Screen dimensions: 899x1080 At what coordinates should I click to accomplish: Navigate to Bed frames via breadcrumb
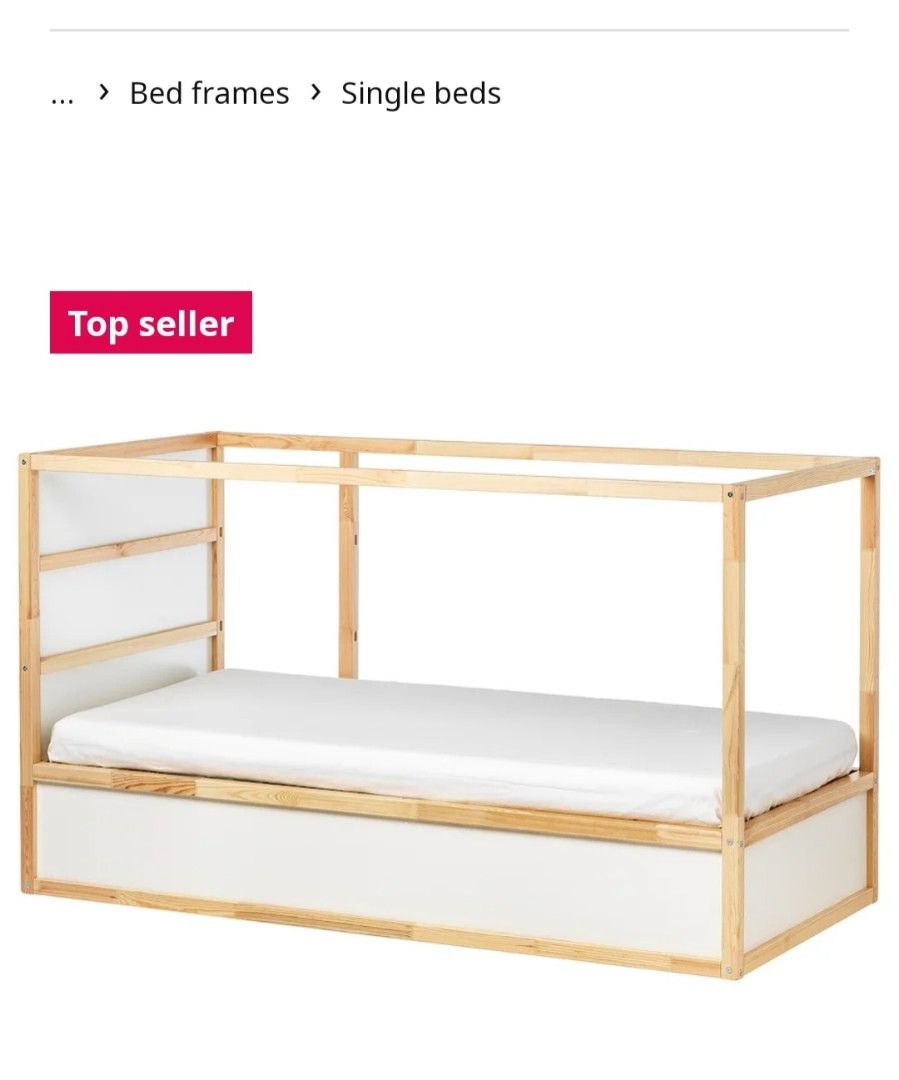pos(208,94)
